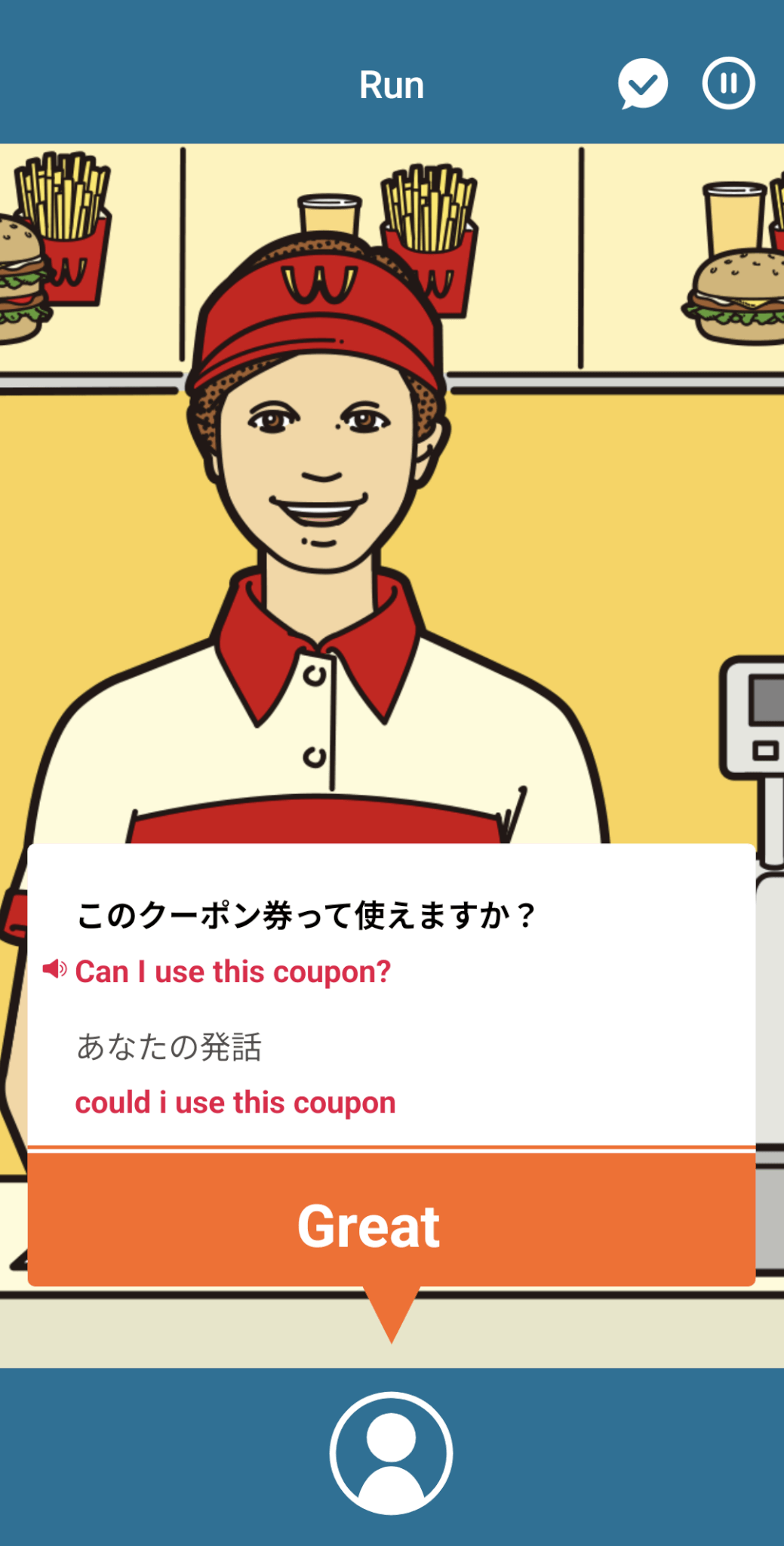Tap the user avatar button
784x1546 pixels.
tap(391, 1453)
